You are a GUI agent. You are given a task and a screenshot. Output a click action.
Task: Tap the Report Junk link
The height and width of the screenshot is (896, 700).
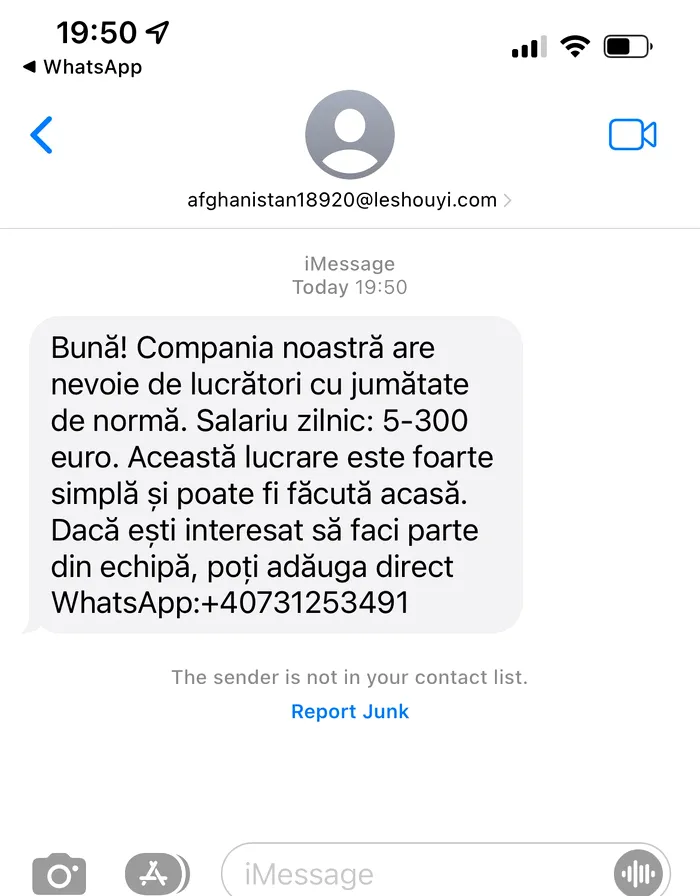tap(350, 712)
